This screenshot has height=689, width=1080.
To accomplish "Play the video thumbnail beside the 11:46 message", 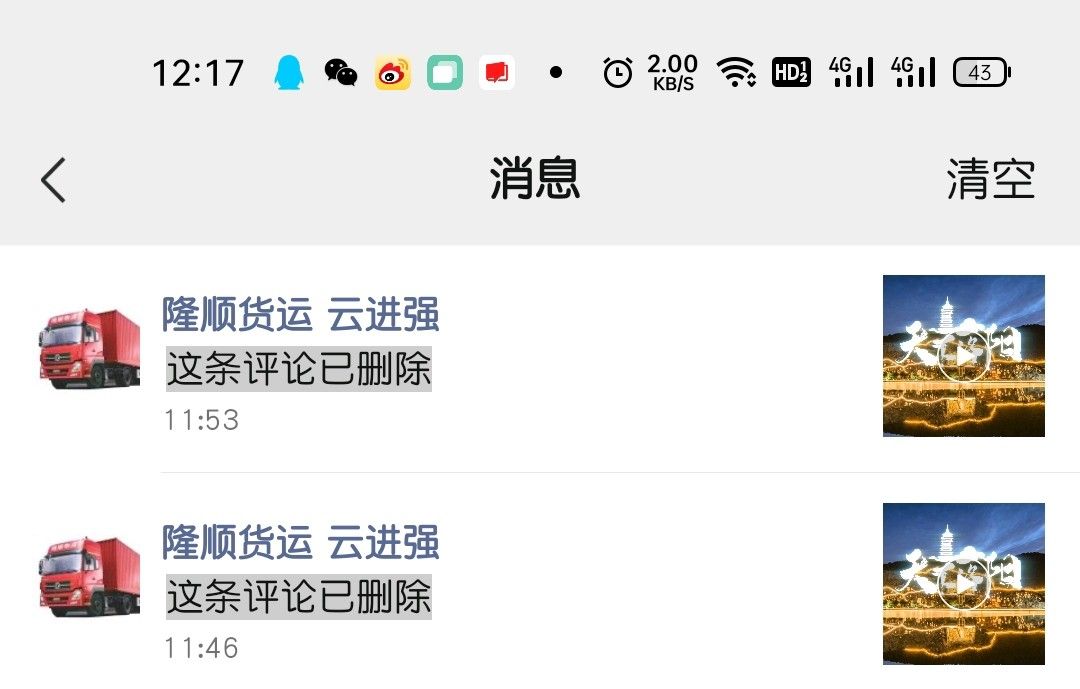I will point(963,584).
